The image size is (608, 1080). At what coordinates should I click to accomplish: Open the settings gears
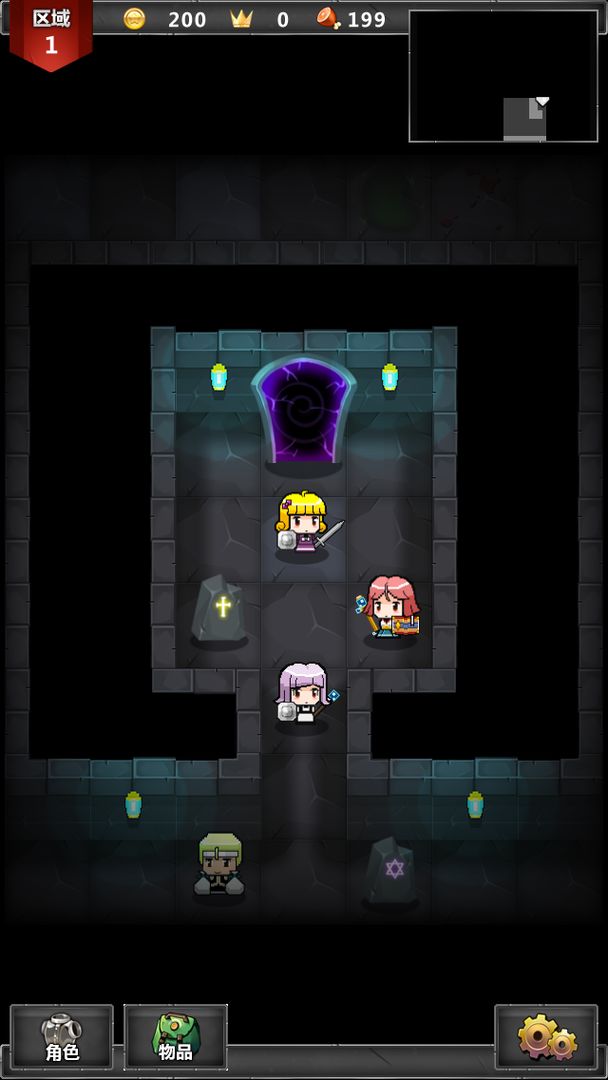click(546, 1037)
